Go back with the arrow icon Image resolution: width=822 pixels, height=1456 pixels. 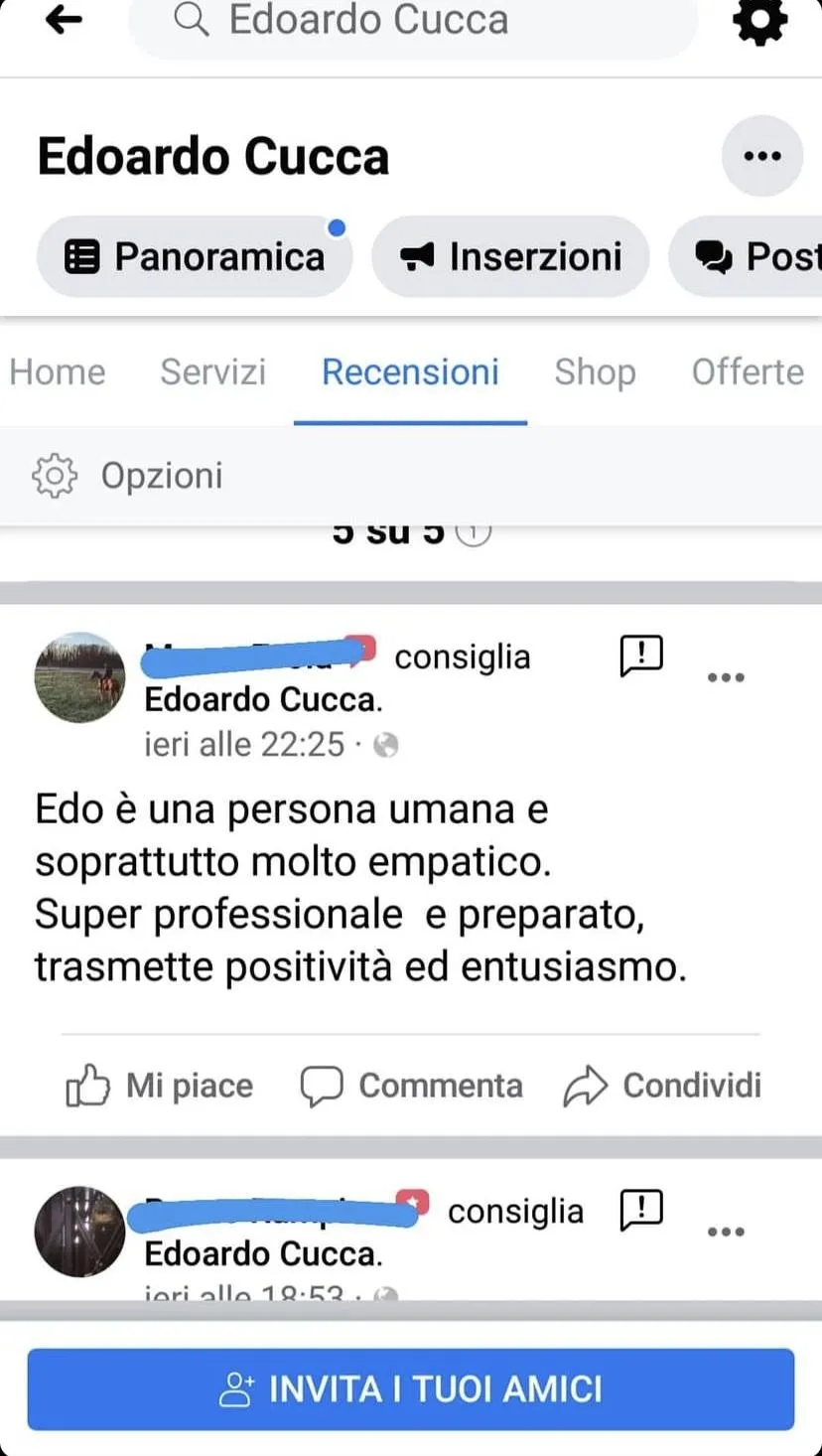point(64,19)
